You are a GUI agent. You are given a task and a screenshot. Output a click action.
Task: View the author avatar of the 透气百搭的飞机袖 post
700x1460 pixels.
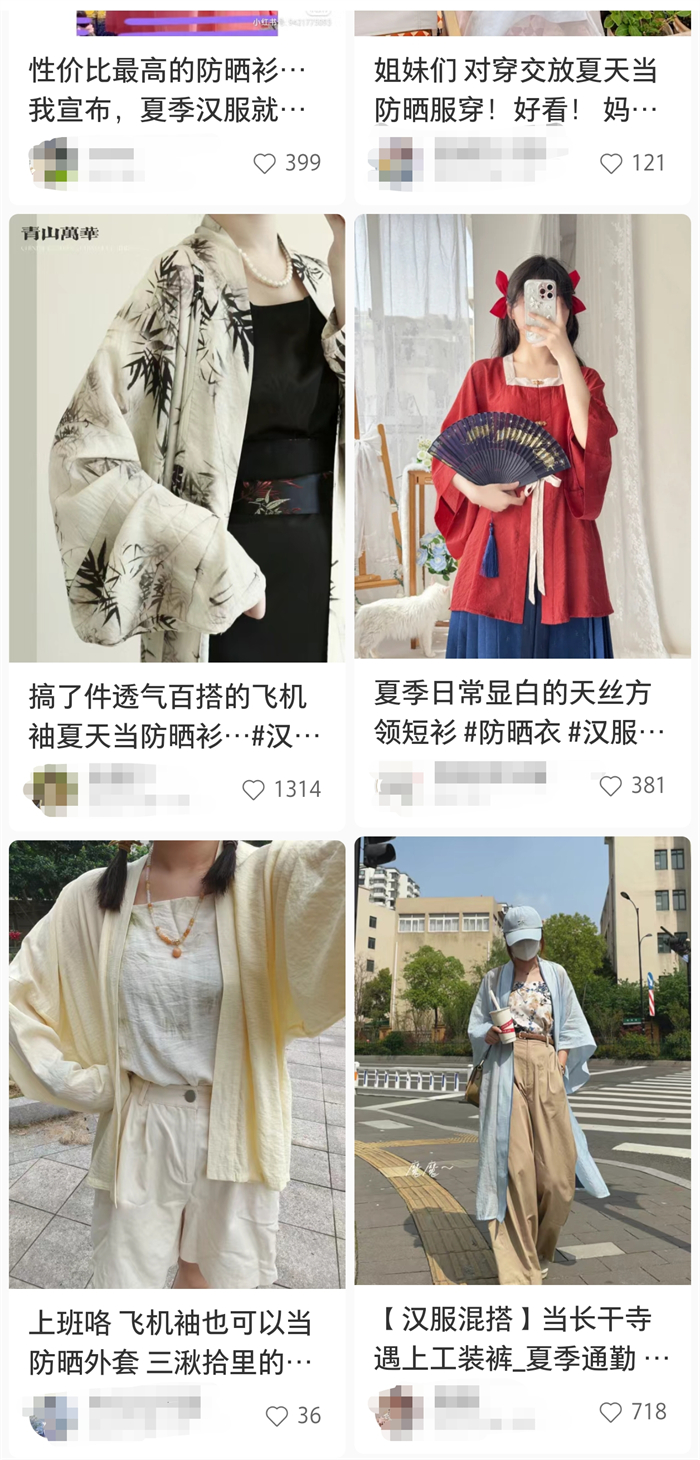(x=52, y=790)
